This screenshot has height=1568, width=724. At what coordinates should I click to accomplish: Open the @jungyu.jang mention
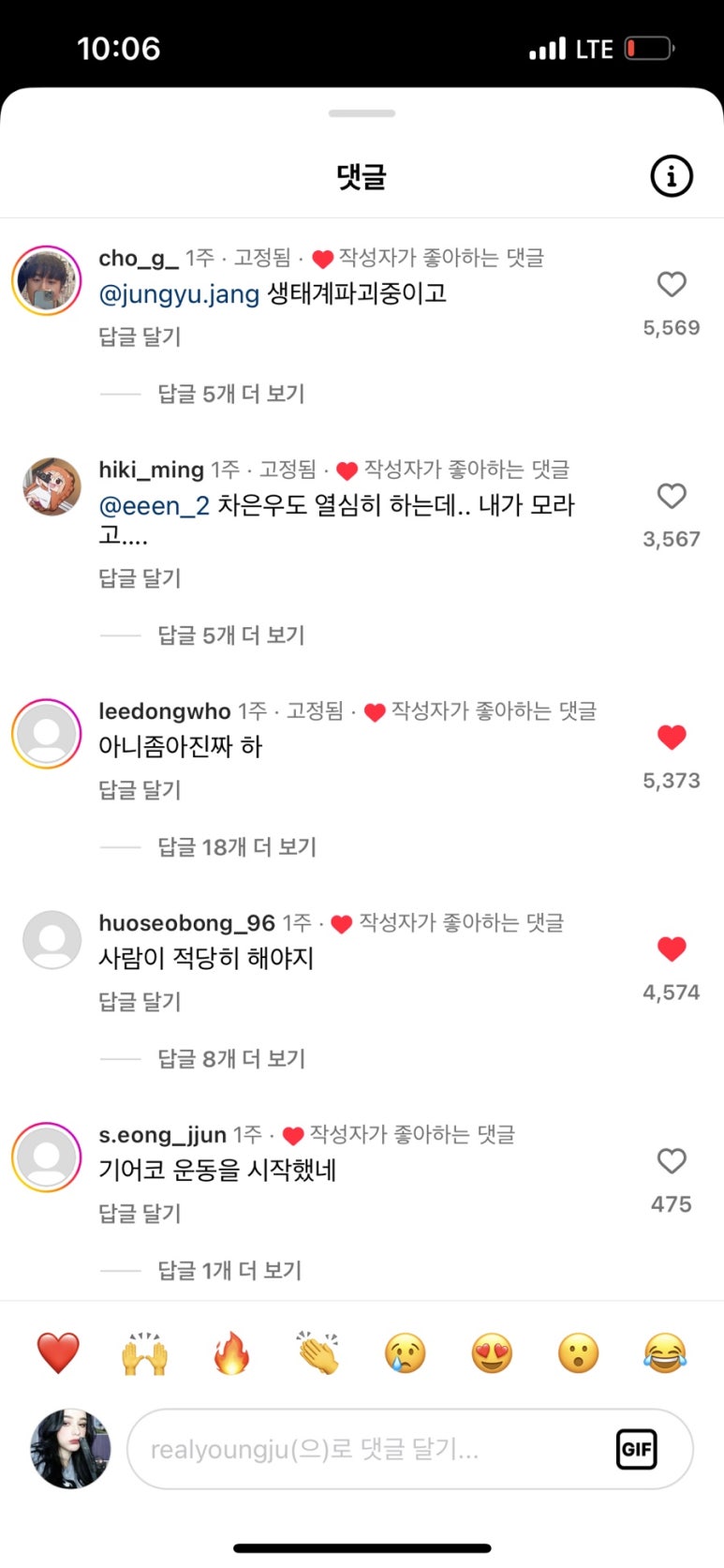tap(179, 294)
